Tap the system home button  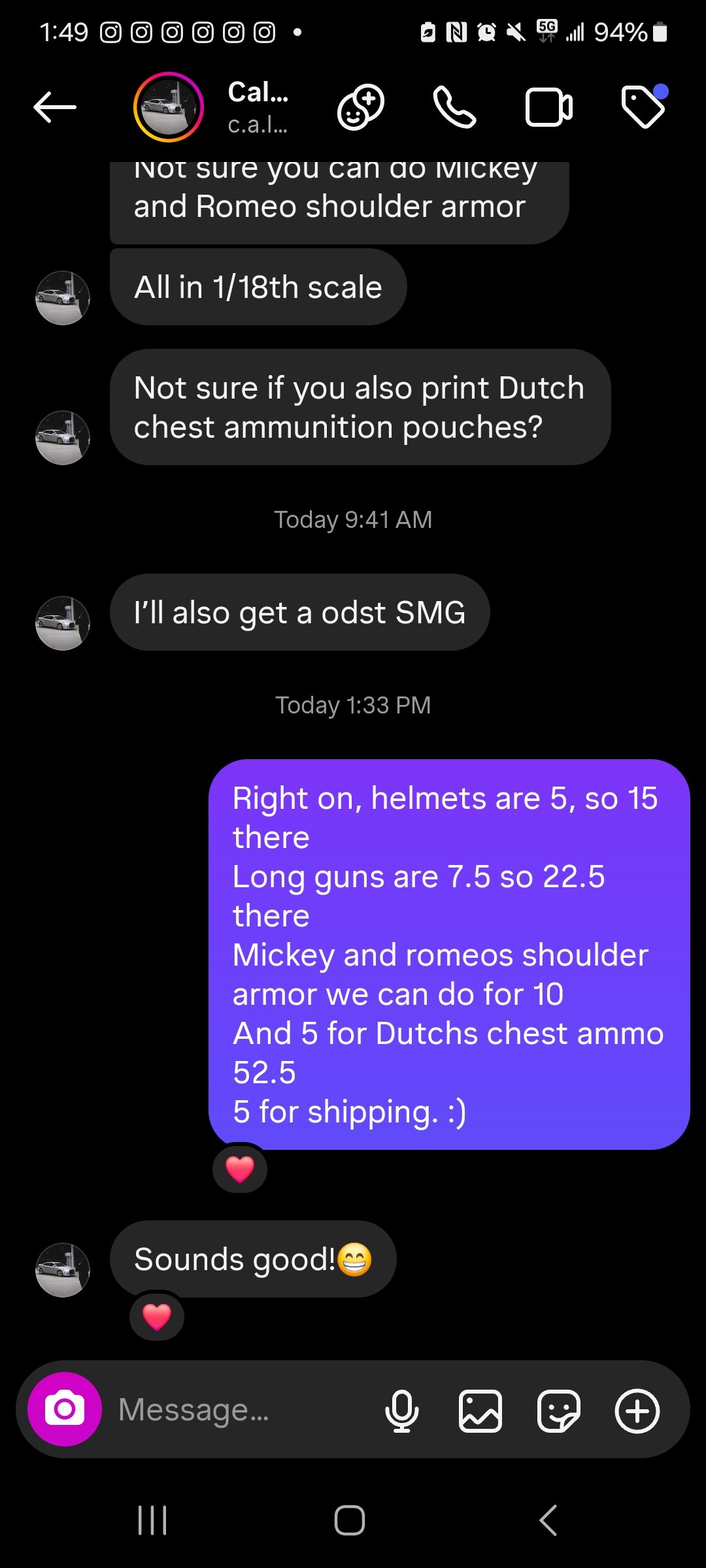[x=350, y=1520]
